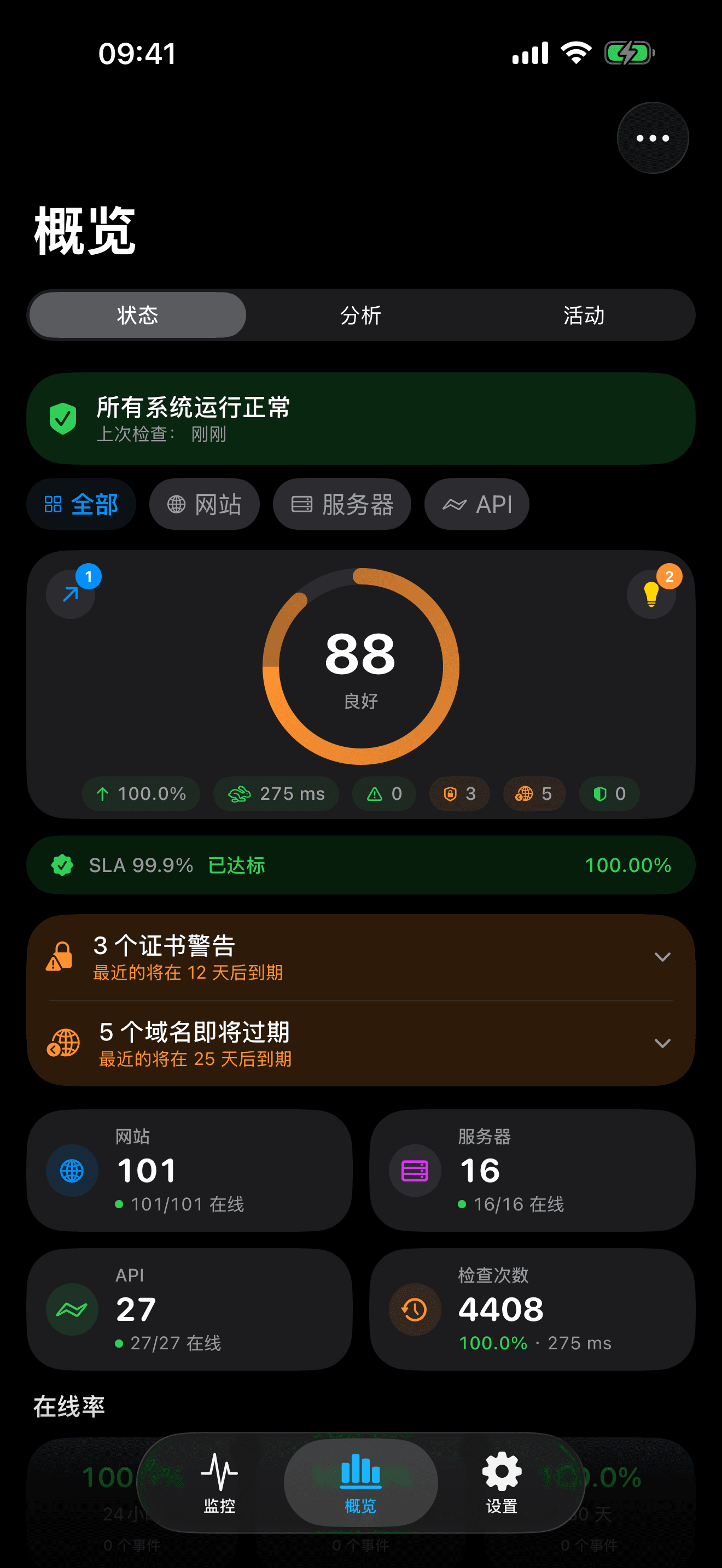
Task: Tap the trend arrow badge on health card
Action: pyautogui.click(x=71, y=594)
